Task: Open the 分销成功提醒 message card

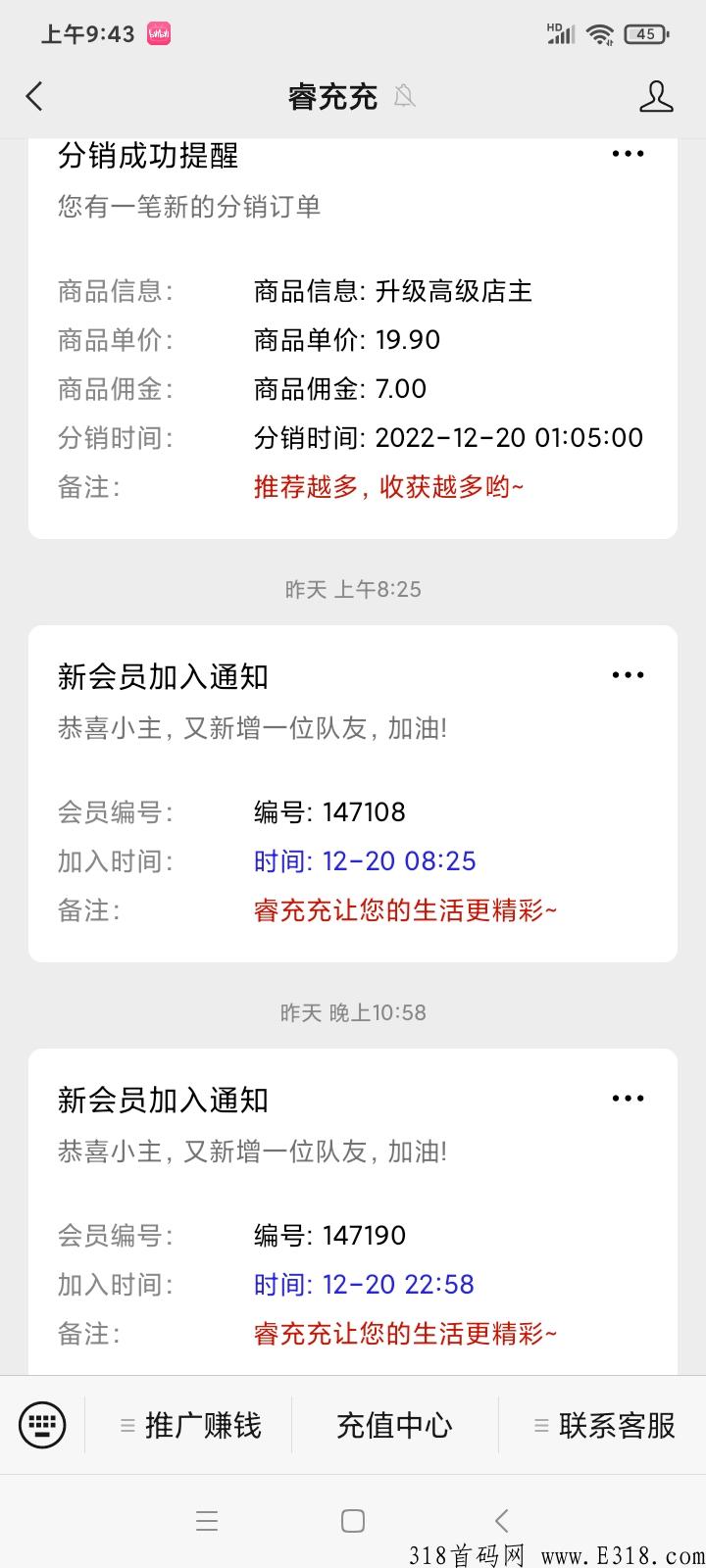Action: 353,339
